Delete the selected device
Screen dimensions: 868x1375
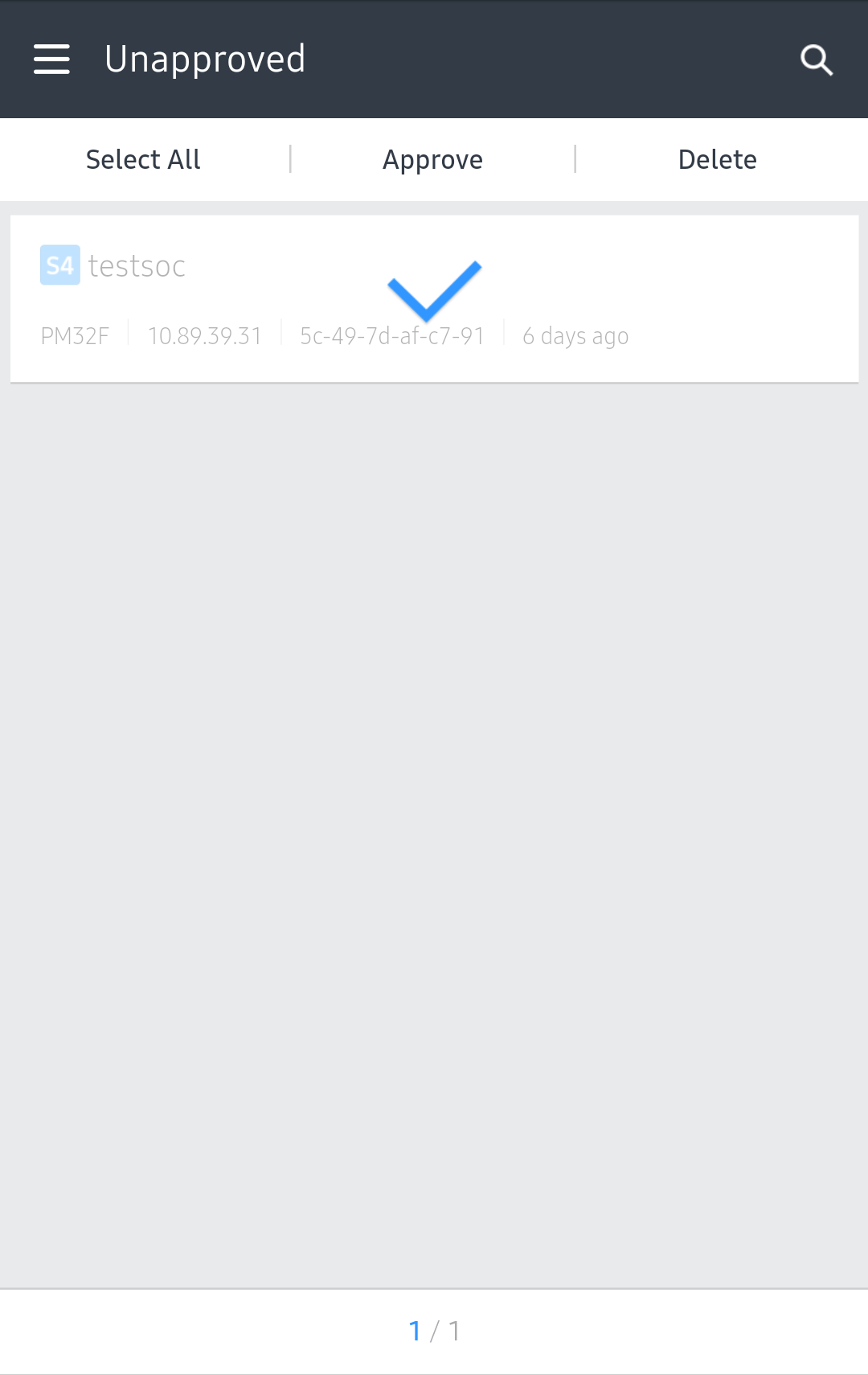717,160
